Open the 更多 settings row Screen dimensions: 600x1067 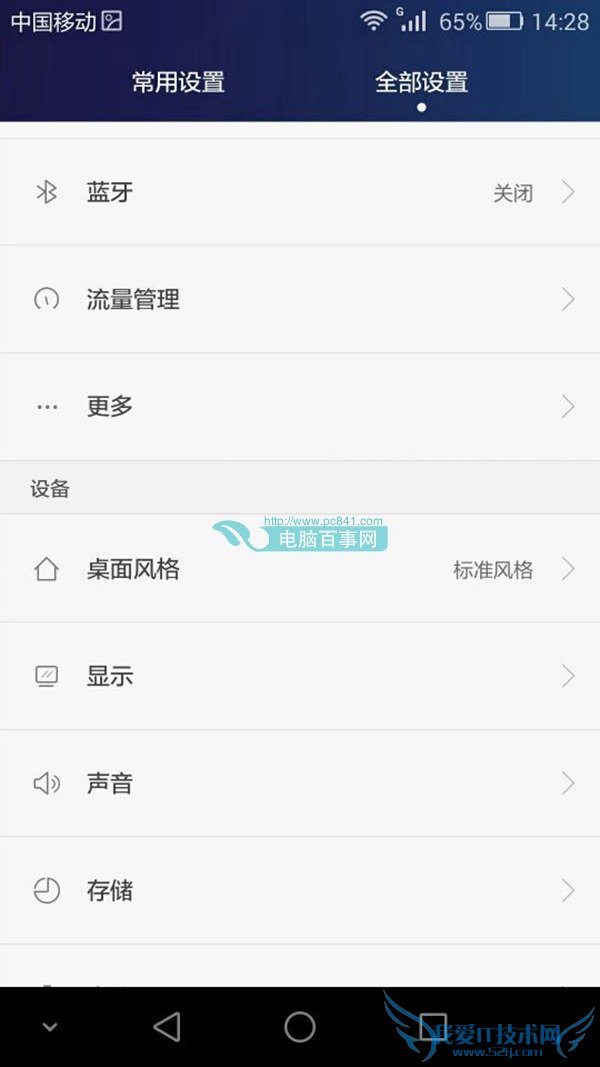300,406
